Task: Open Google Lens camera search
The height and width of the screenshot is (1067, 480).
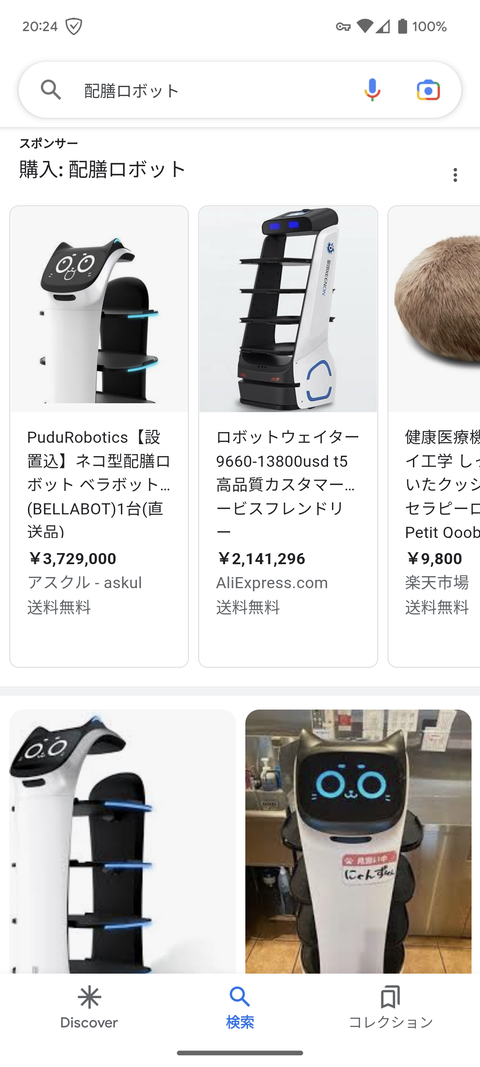Action: pyautogui.click(x=428, y=90)
